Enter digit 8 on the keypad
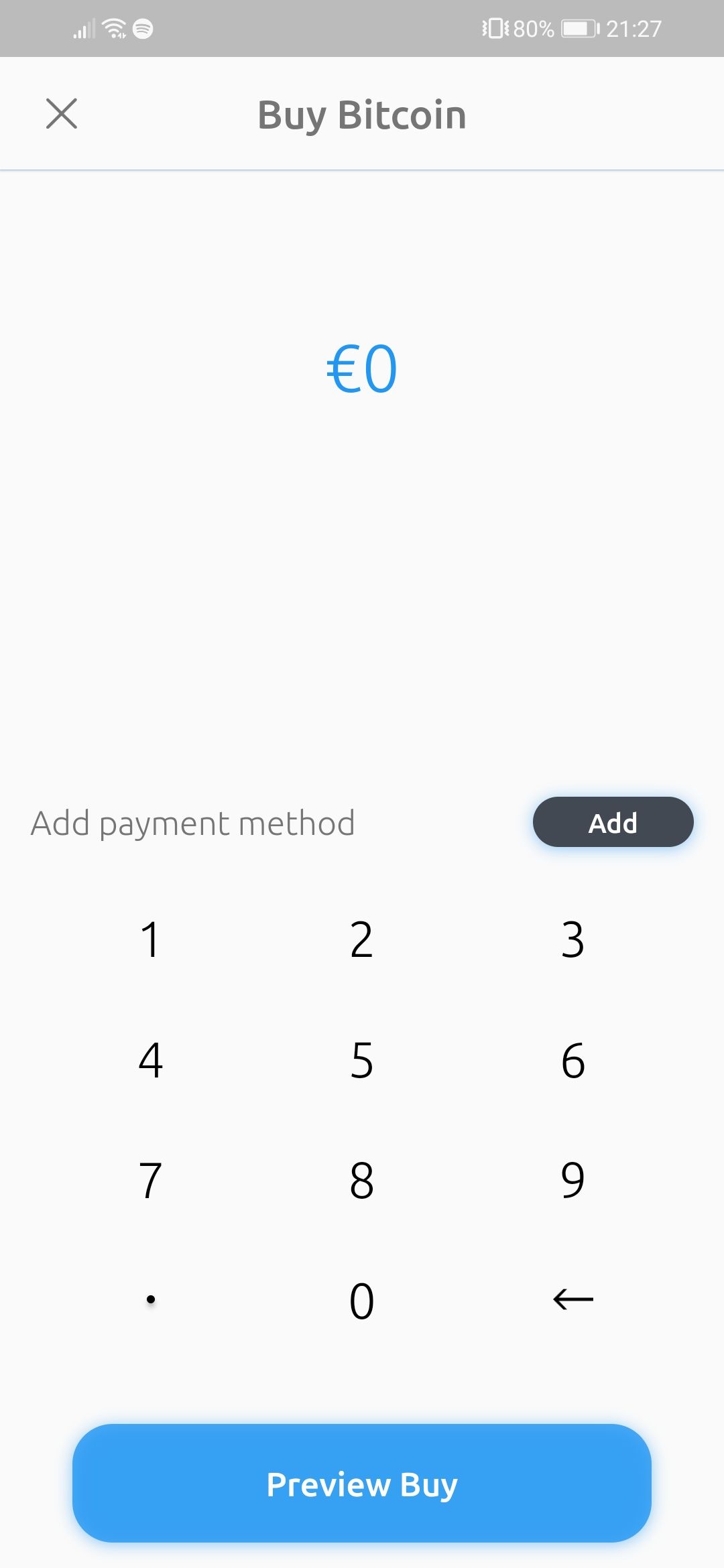Viewport: 724px width, 1568px height. pyautogui.click(x=361, y=1180)
